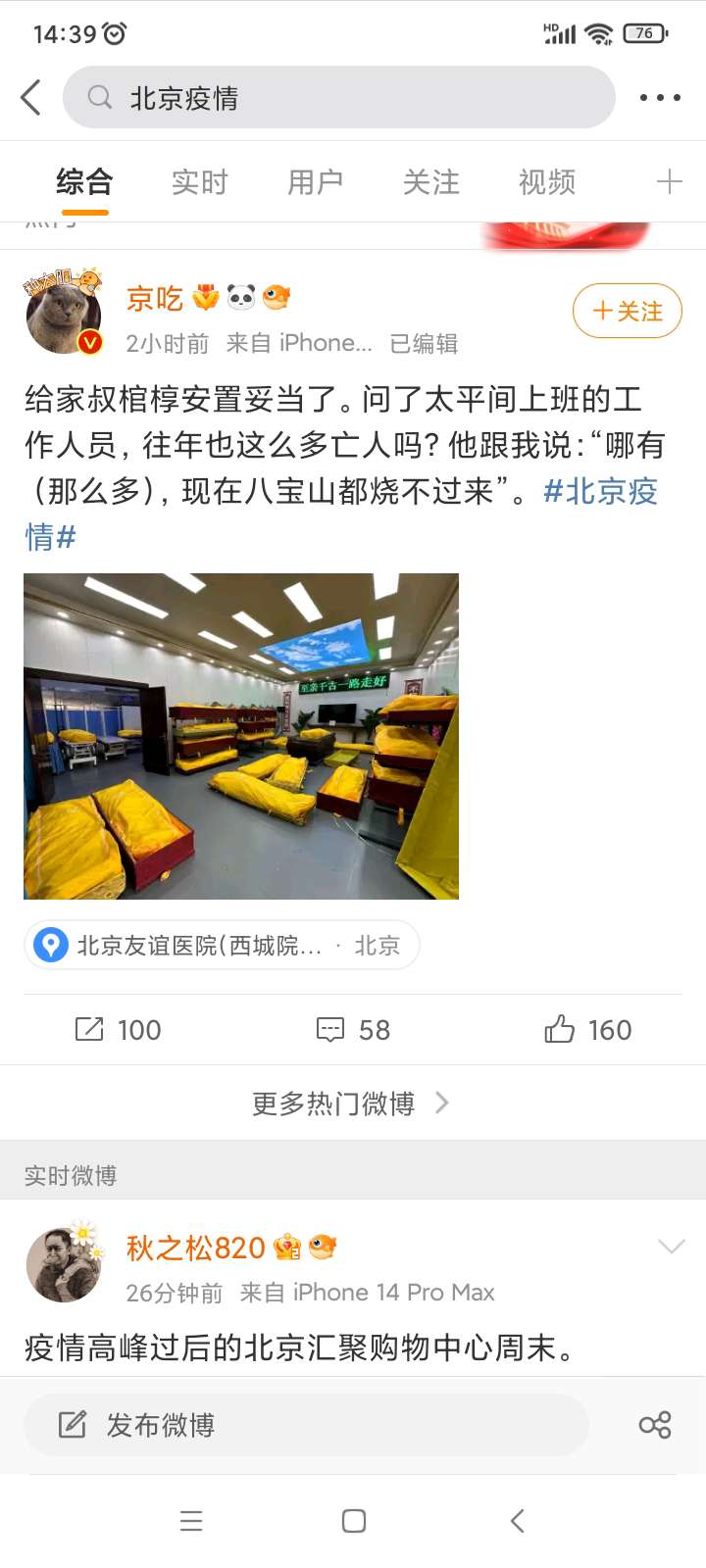
Task: Add a tab with the plus icon
Action: pos(669,181)
